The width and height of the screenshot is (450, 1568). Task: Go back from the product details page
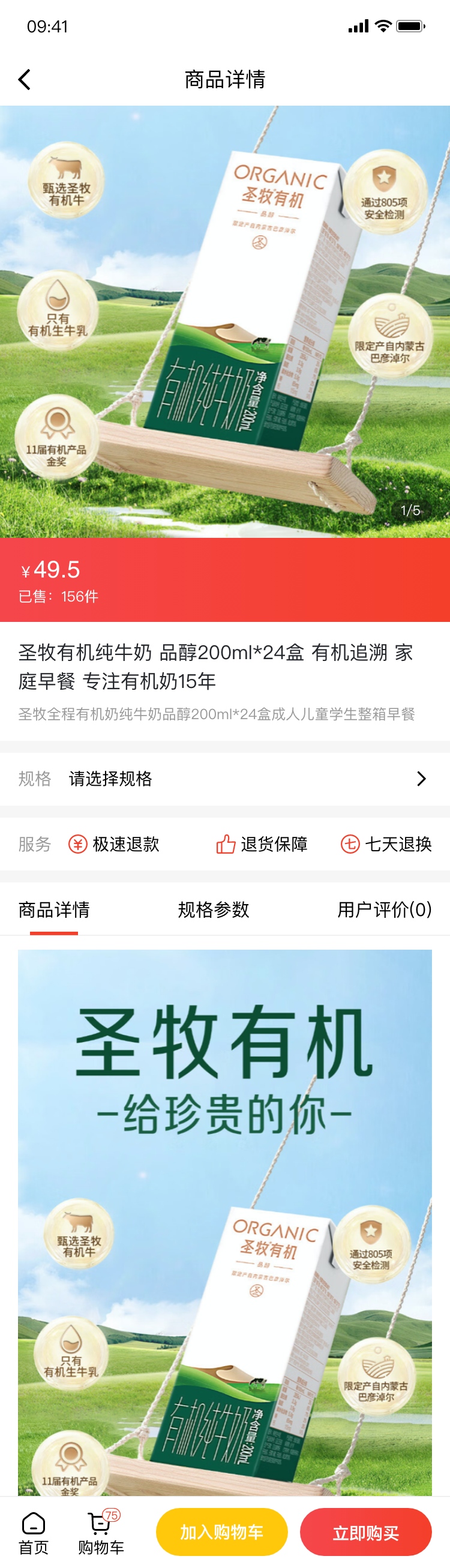[25, 80]
